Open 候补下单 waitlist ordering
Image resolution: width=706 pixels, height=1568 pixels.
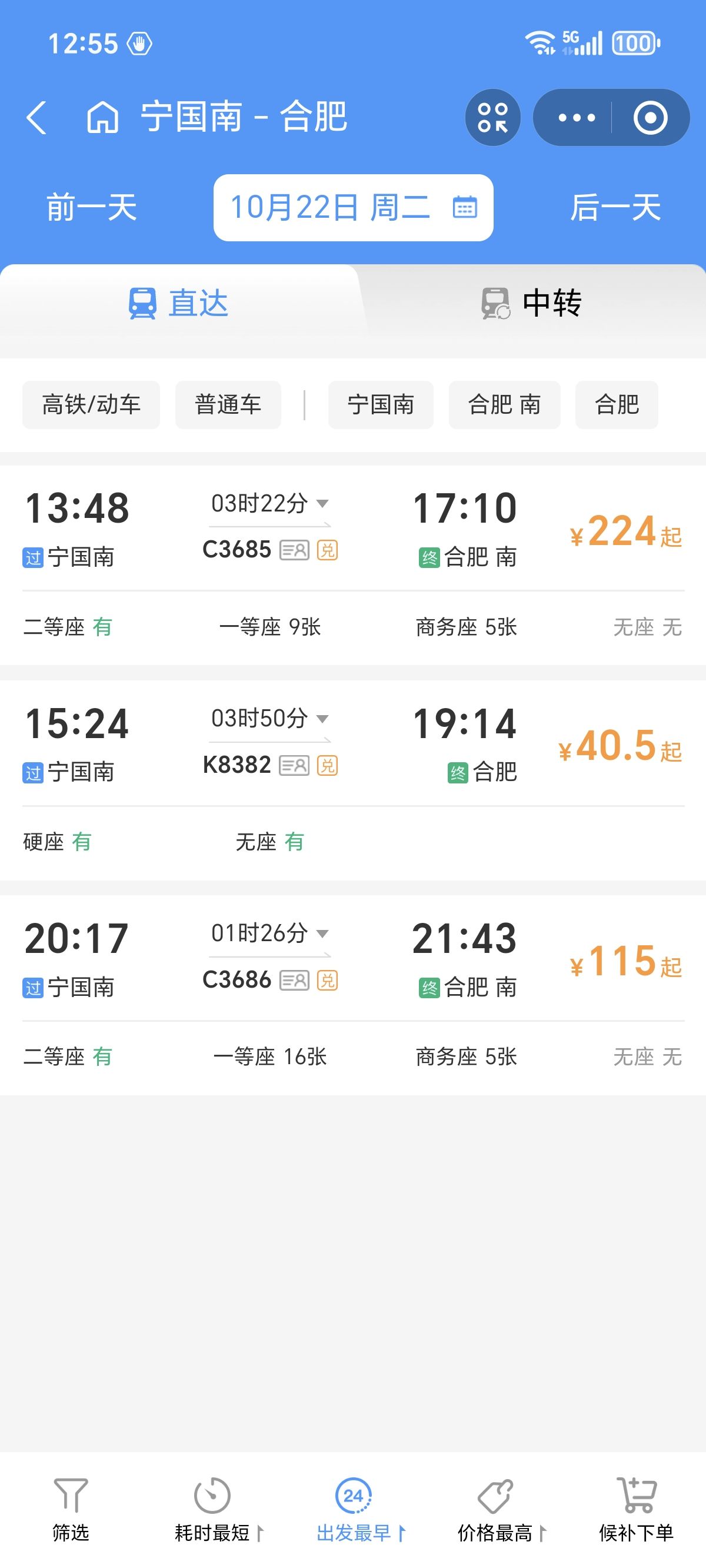[636, 1510]
